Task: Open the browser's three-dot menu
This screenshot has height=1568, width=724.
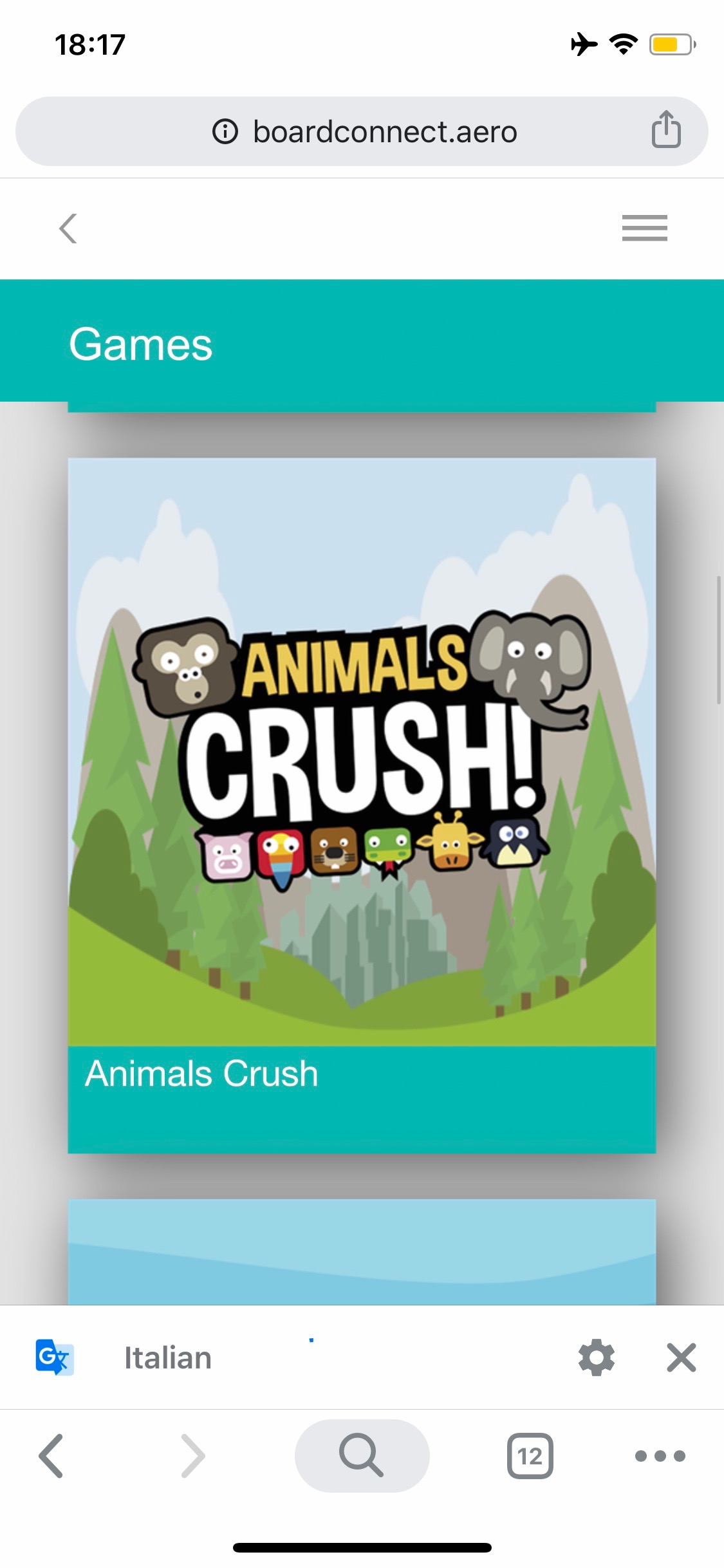Action: [x=660, y=1455]
